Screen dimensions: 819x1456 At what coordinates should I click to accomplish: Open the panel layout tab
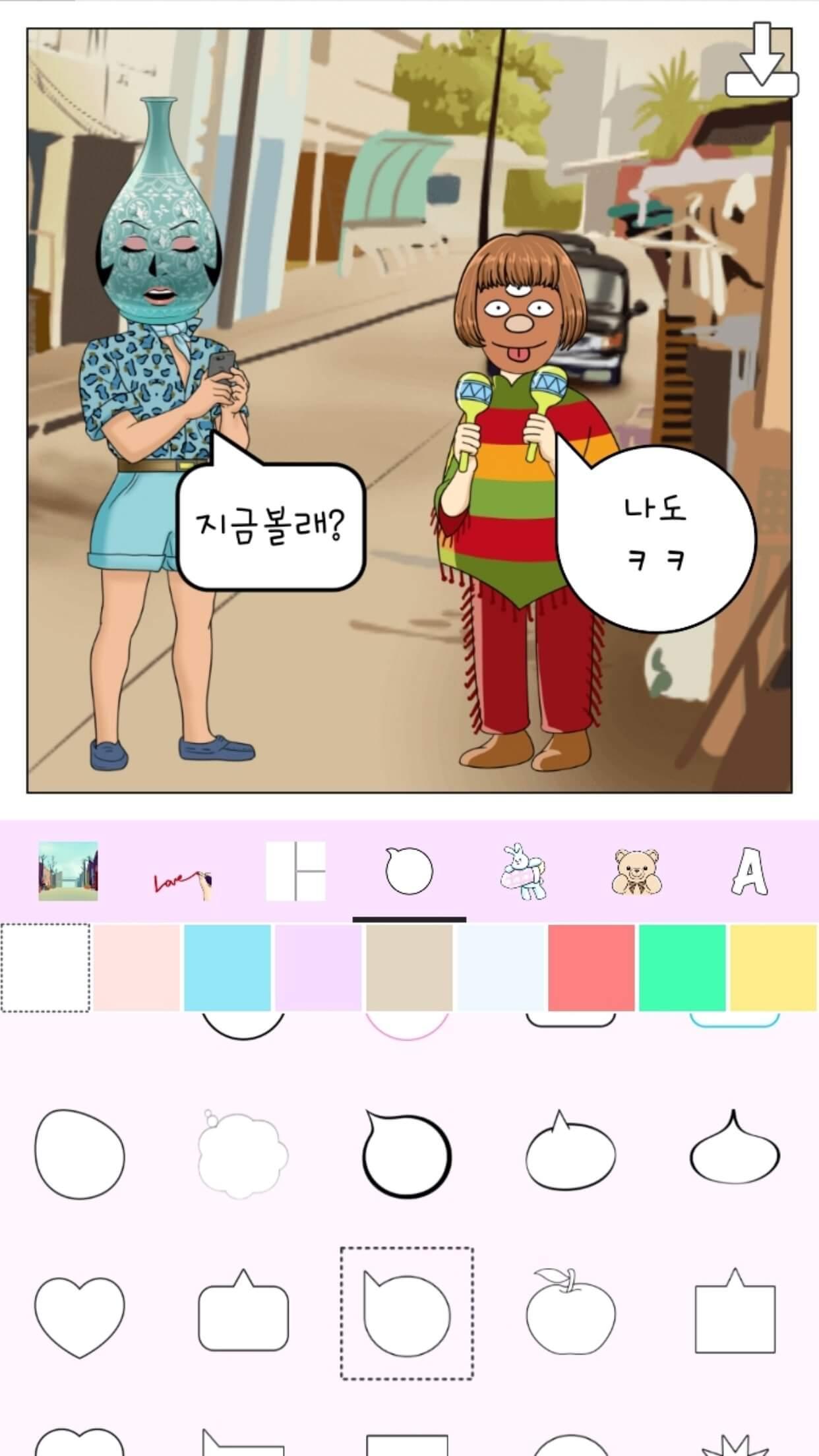click(295, 871)
